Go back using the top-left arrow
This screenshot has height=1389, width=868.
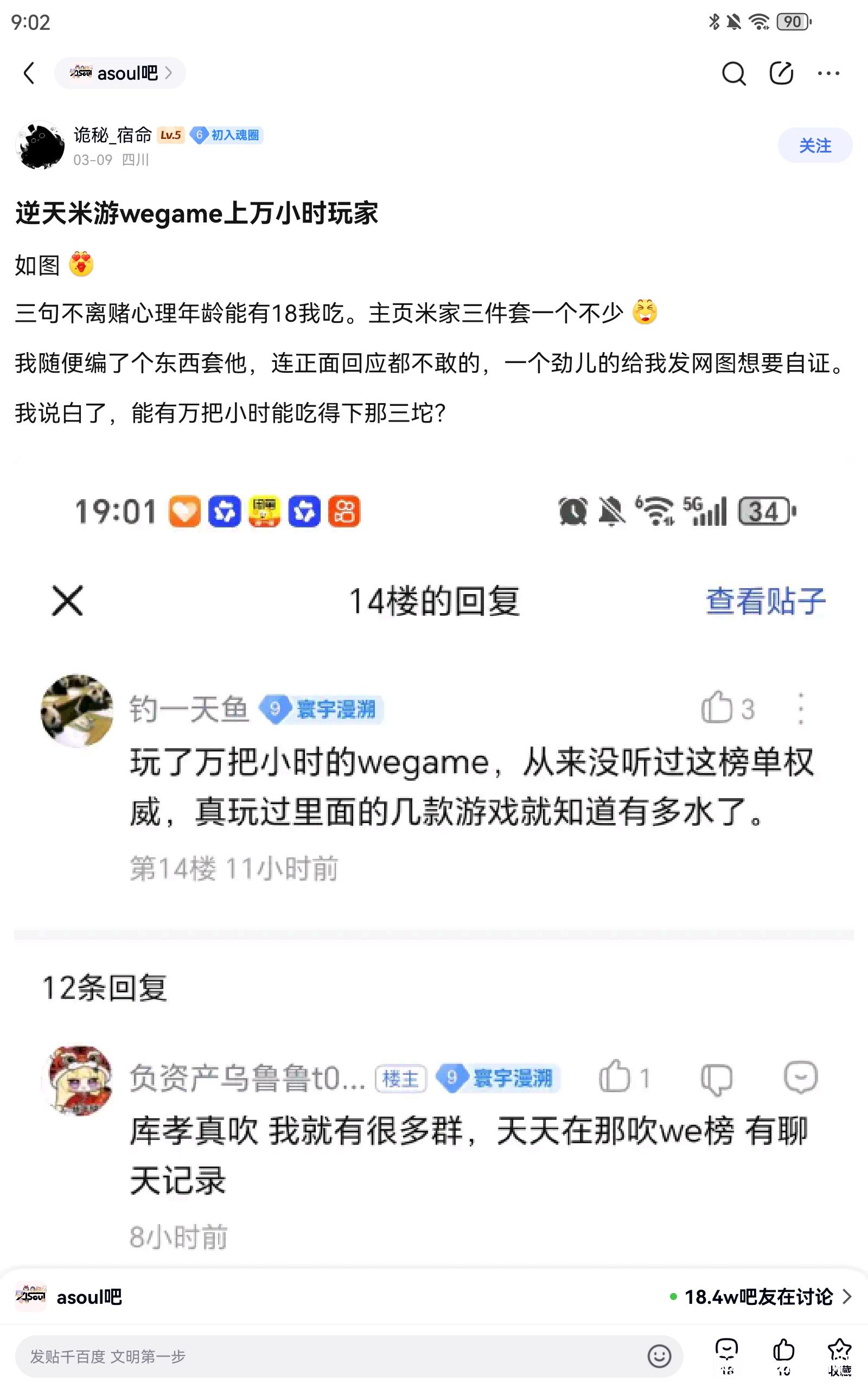(29, 73)
